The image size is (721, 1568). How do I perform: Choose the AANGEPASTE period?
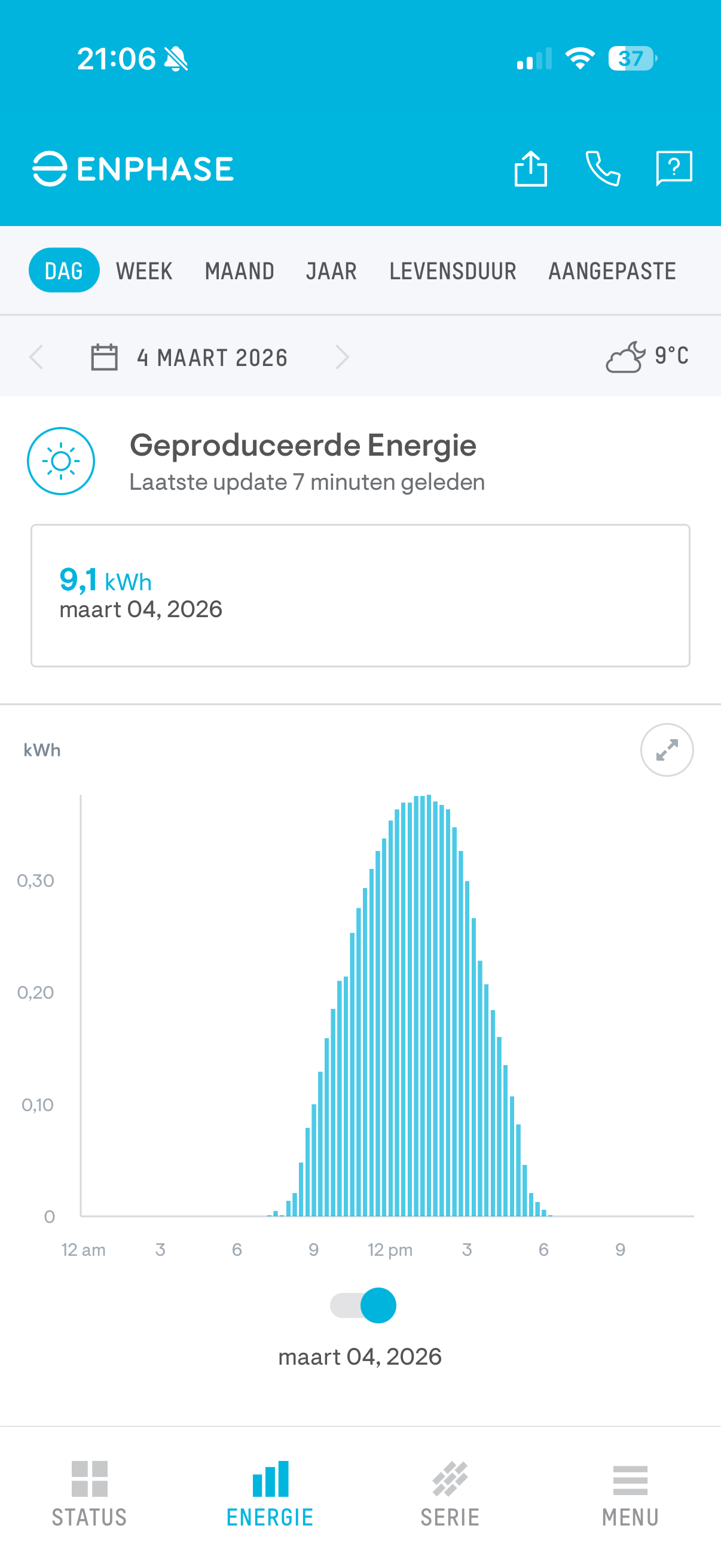click(x=612, y=271)
